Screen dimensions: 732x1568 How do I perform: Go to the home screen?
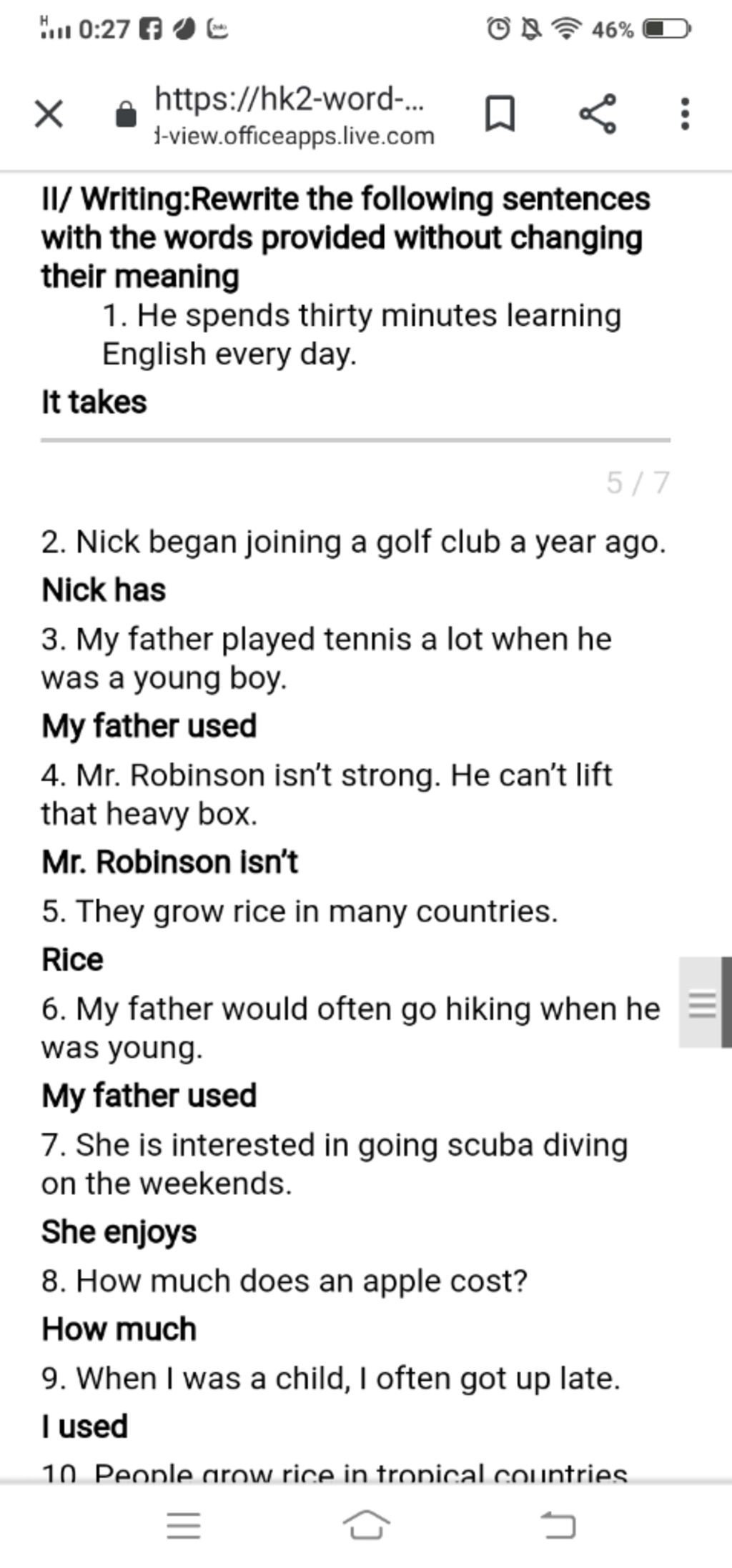[x=366, y=1525]
